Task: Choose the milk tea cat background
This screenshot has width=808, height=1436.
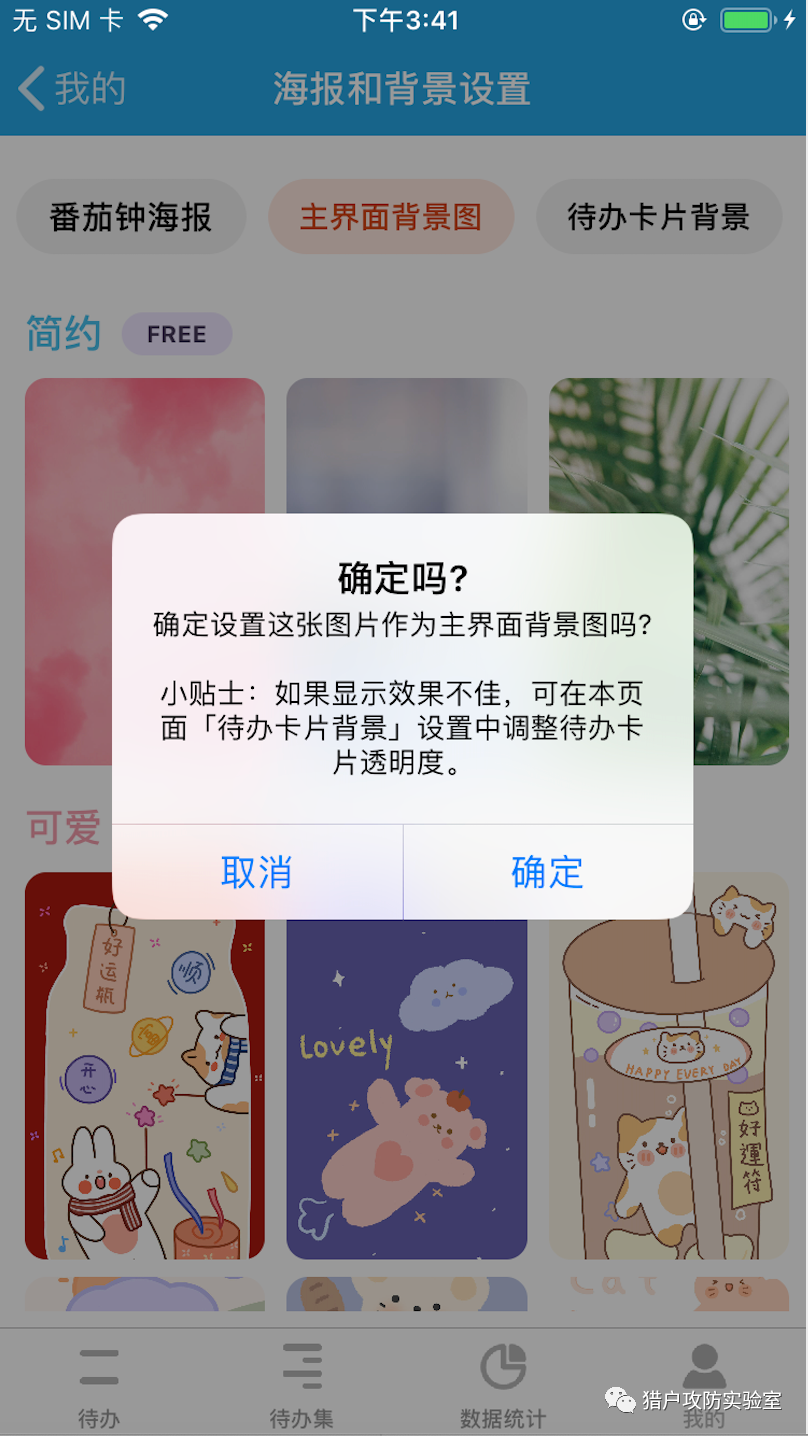Action: click(668, 1080)
